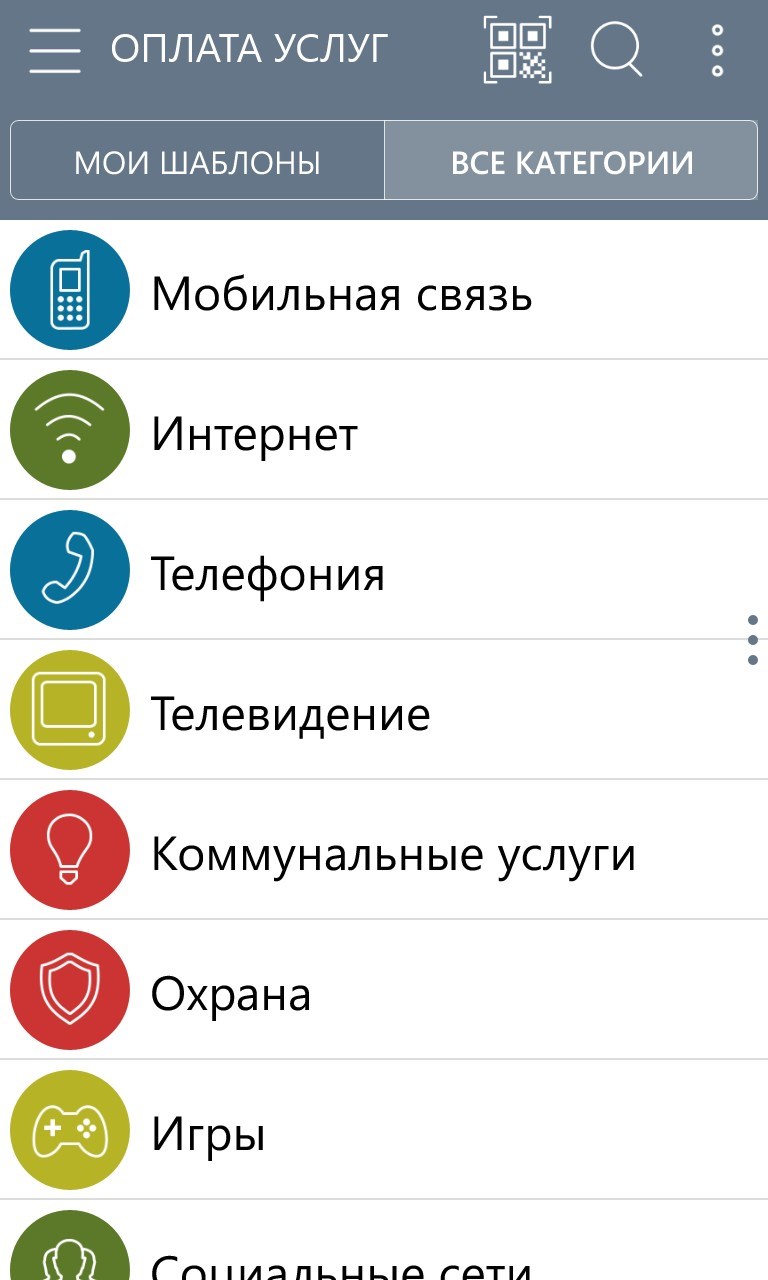Open the three-dot overflow menu
Screen dimensions: 768x1280
tap(716, 49)
